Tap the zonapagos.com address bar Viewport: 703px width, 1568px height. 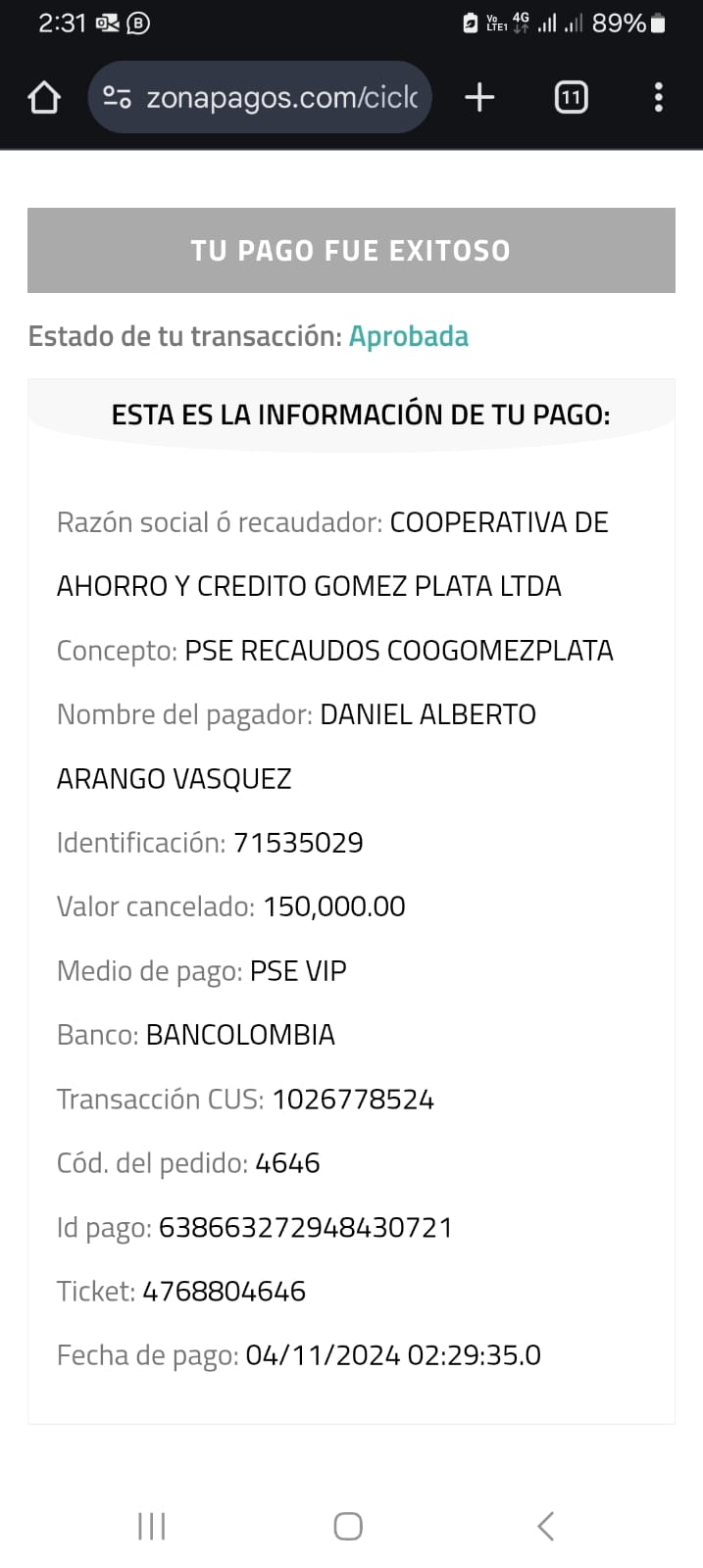282,97
